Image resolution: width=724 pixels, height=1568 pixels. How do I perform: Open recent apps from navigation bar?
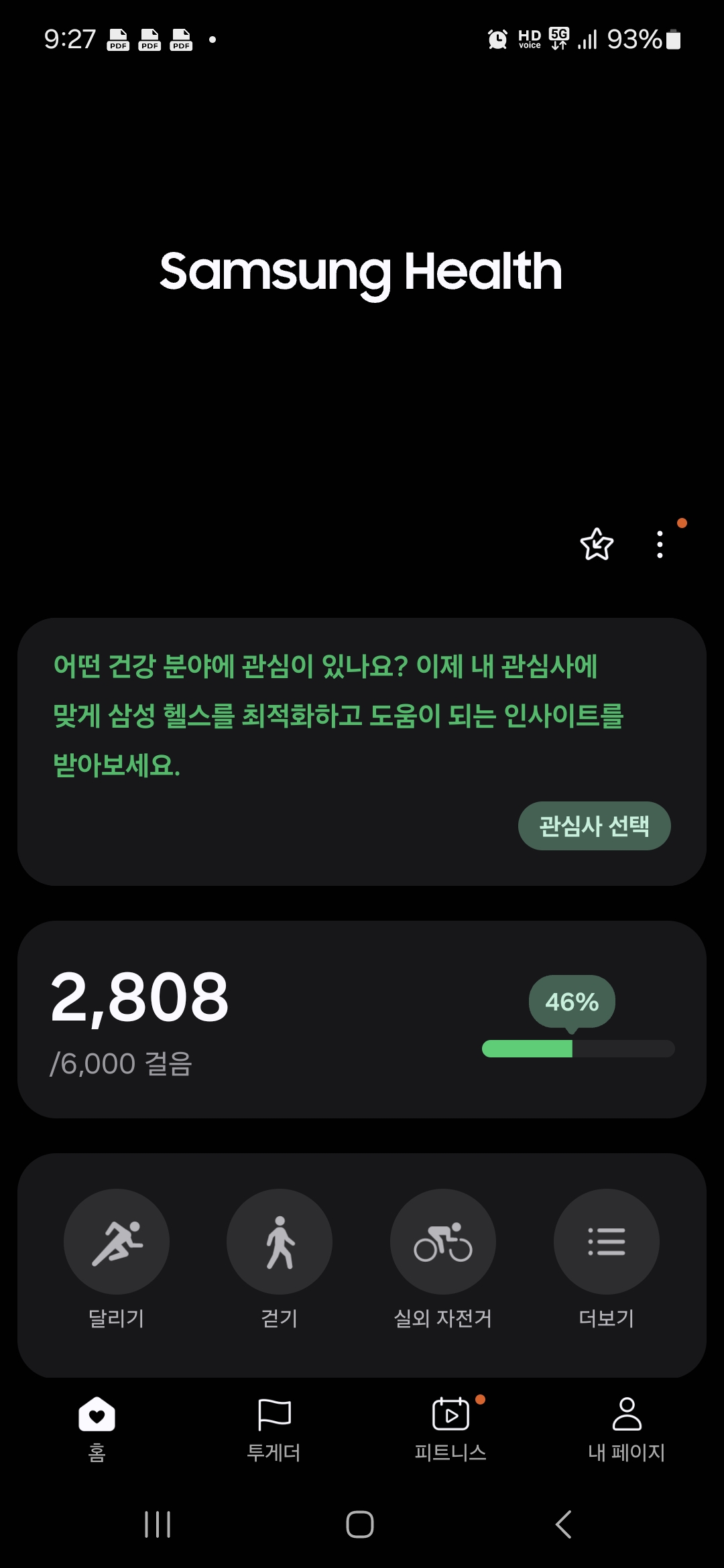(158, 1524)
